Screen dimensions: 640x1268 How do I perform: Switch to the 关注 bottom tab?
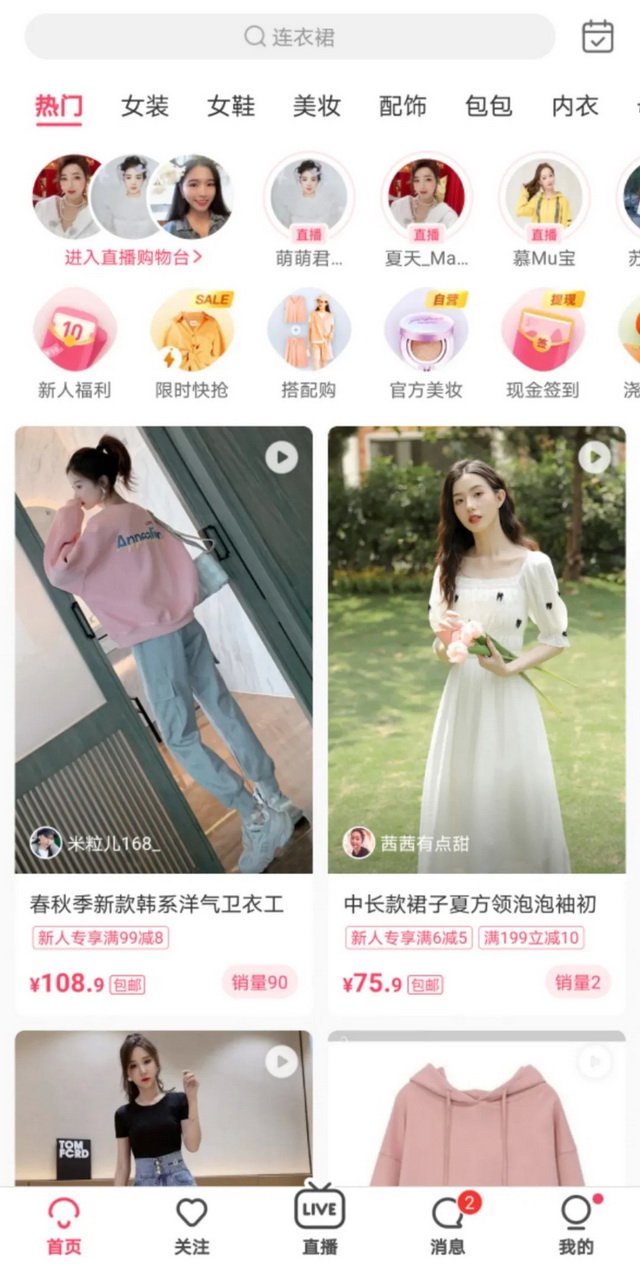pos(191,1225)
